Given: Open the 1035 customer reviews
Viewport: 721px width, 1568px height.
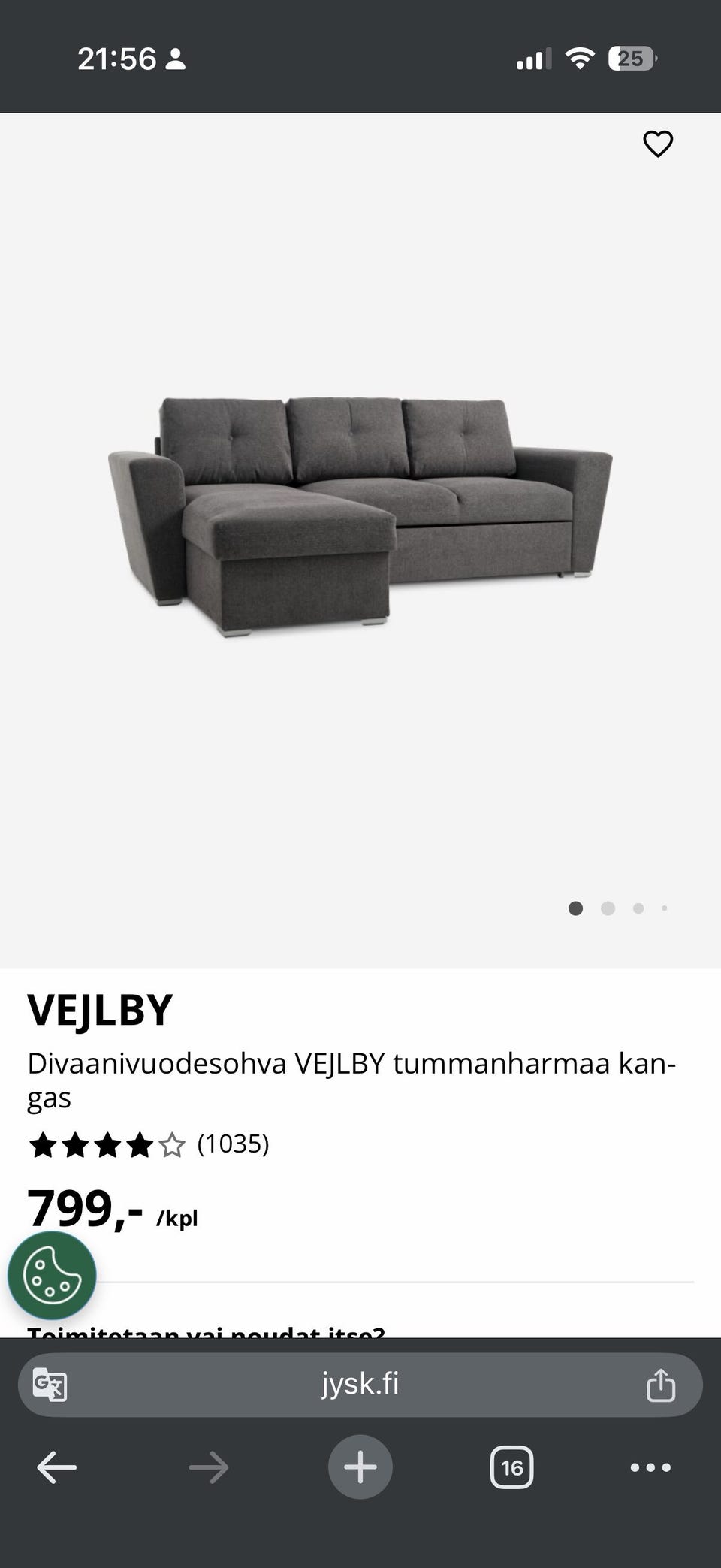Looking at the screenshot, I should click(x=233, y=1144).
